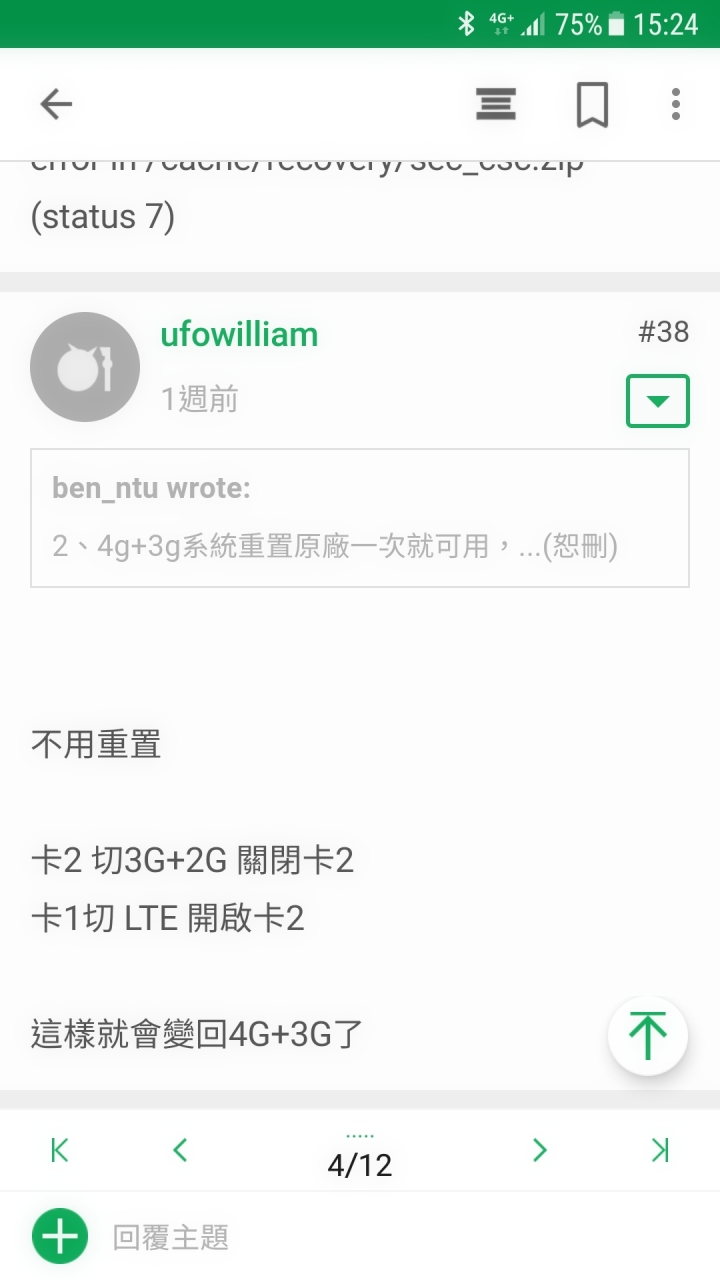The width and height of the screenshot is (720, 1280).
Task: Bookmark this thread
Action: (591, 104)
